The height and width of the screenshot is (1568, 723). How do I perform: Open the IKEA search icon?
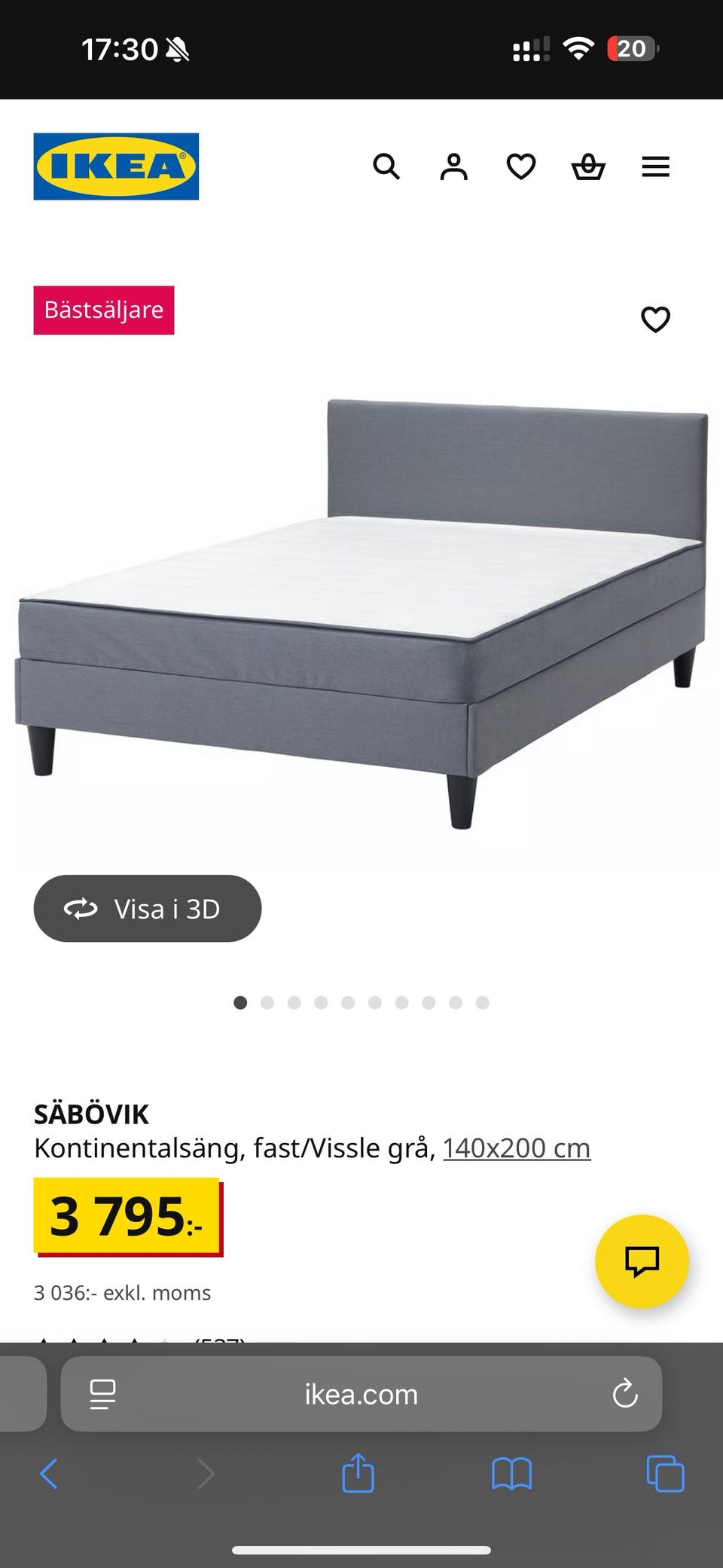386,167
